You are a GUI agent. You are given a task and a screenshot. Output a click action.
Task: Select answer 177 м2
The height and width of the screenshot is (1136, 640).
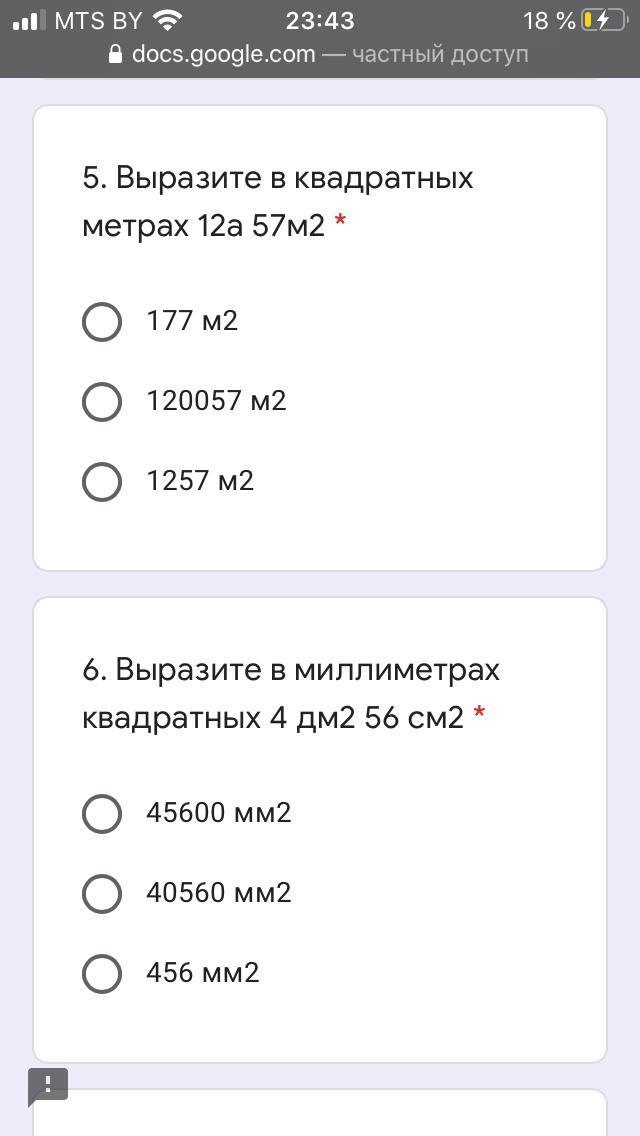tap(102, 322)
